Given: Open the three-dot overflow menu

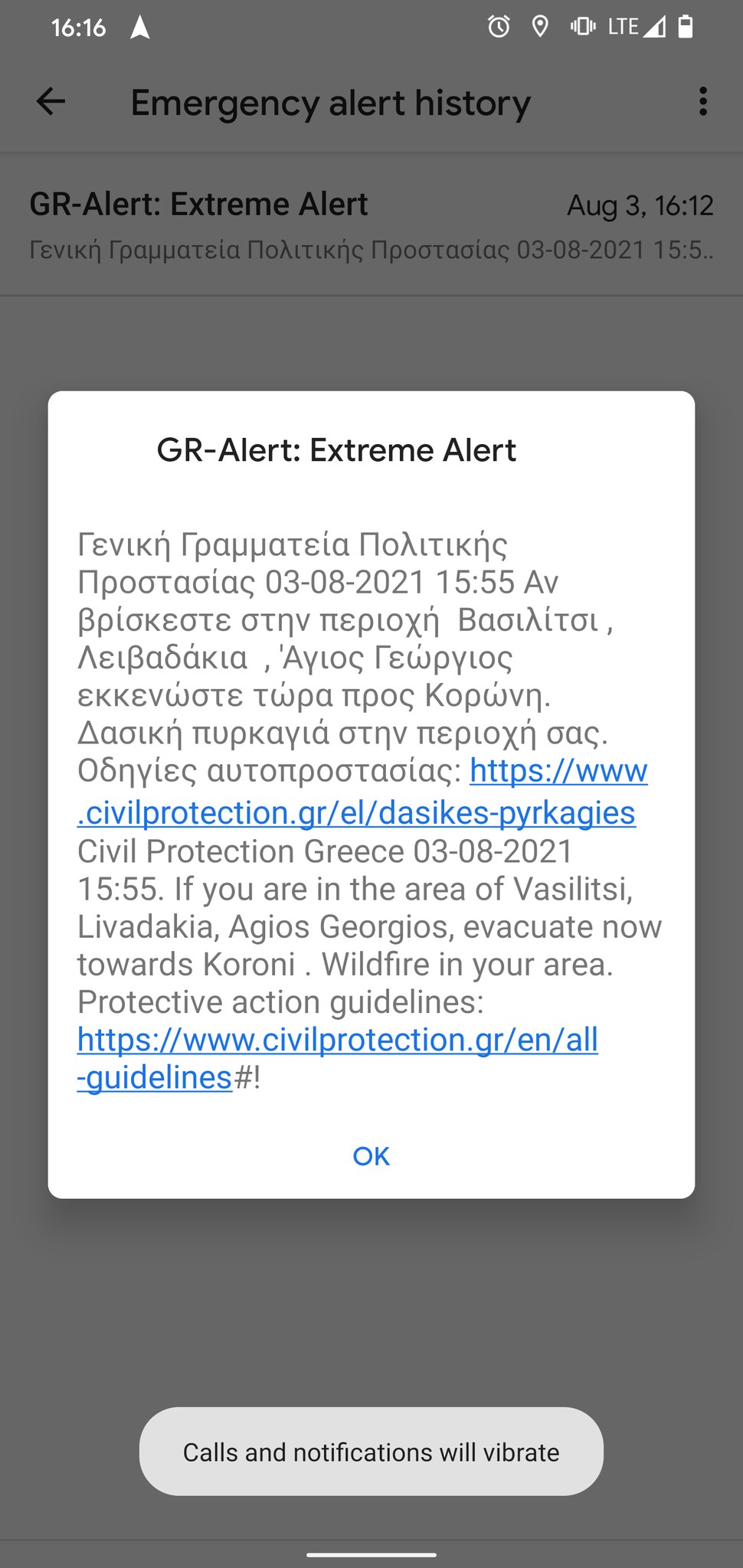Looking at the screenshot, I should coord(702,102).
